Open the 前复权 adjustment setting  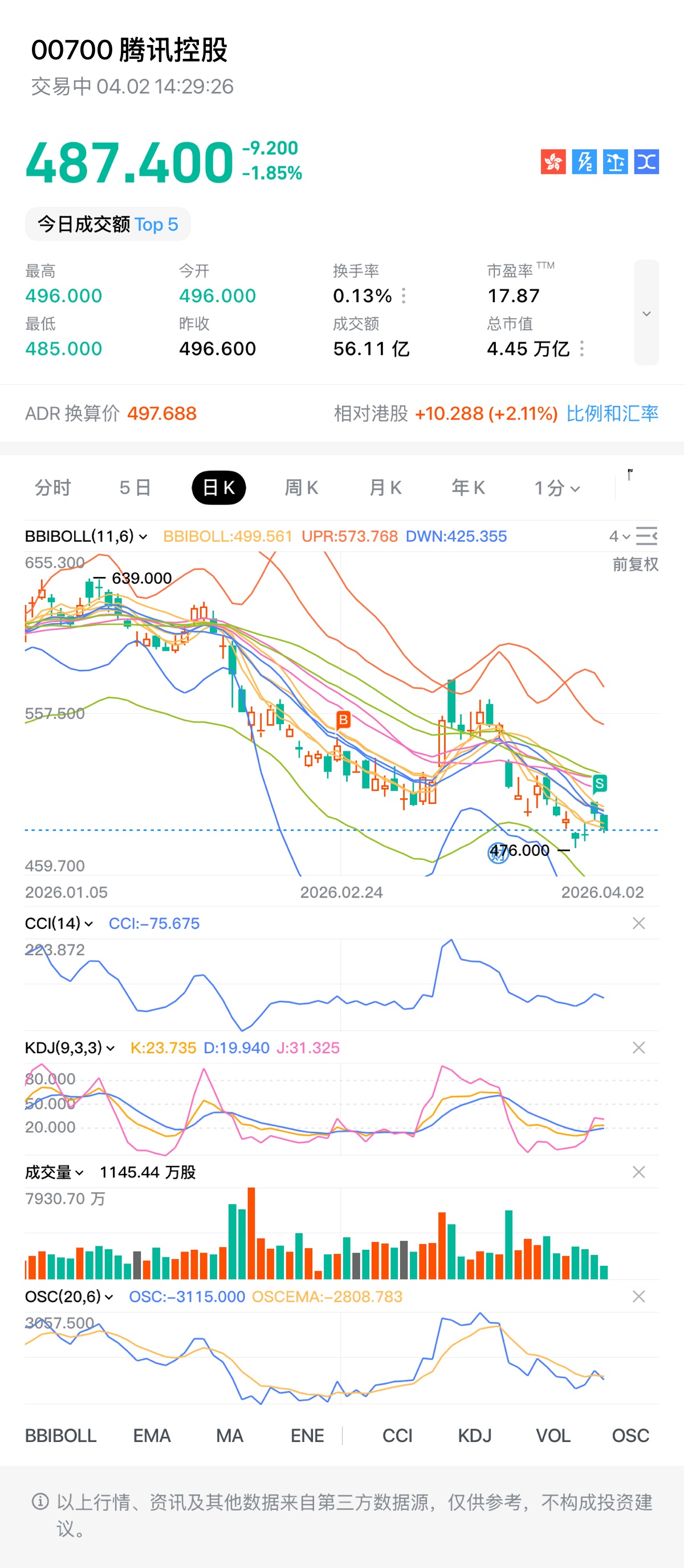tap(635, 564)
